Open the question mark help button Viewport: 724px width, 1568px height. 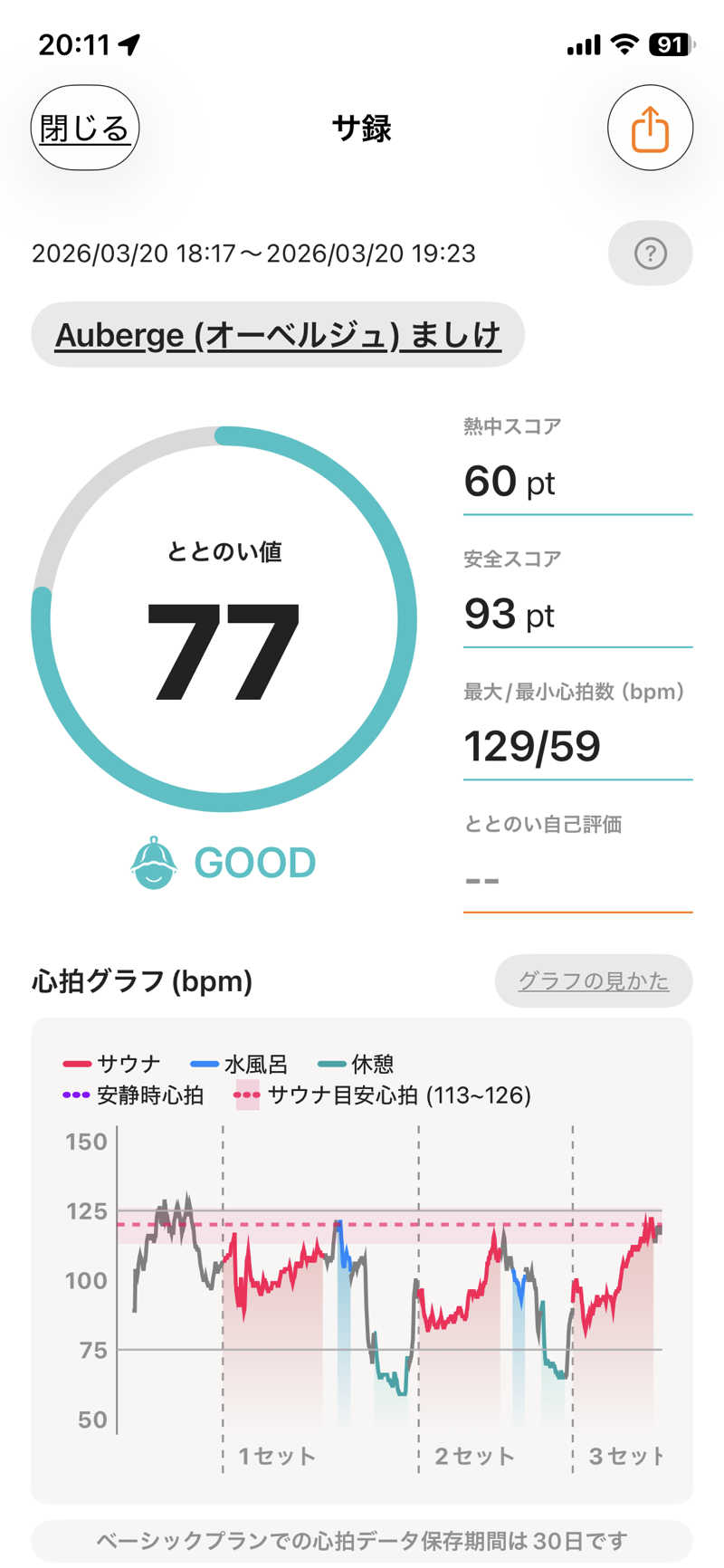(650, 253)
